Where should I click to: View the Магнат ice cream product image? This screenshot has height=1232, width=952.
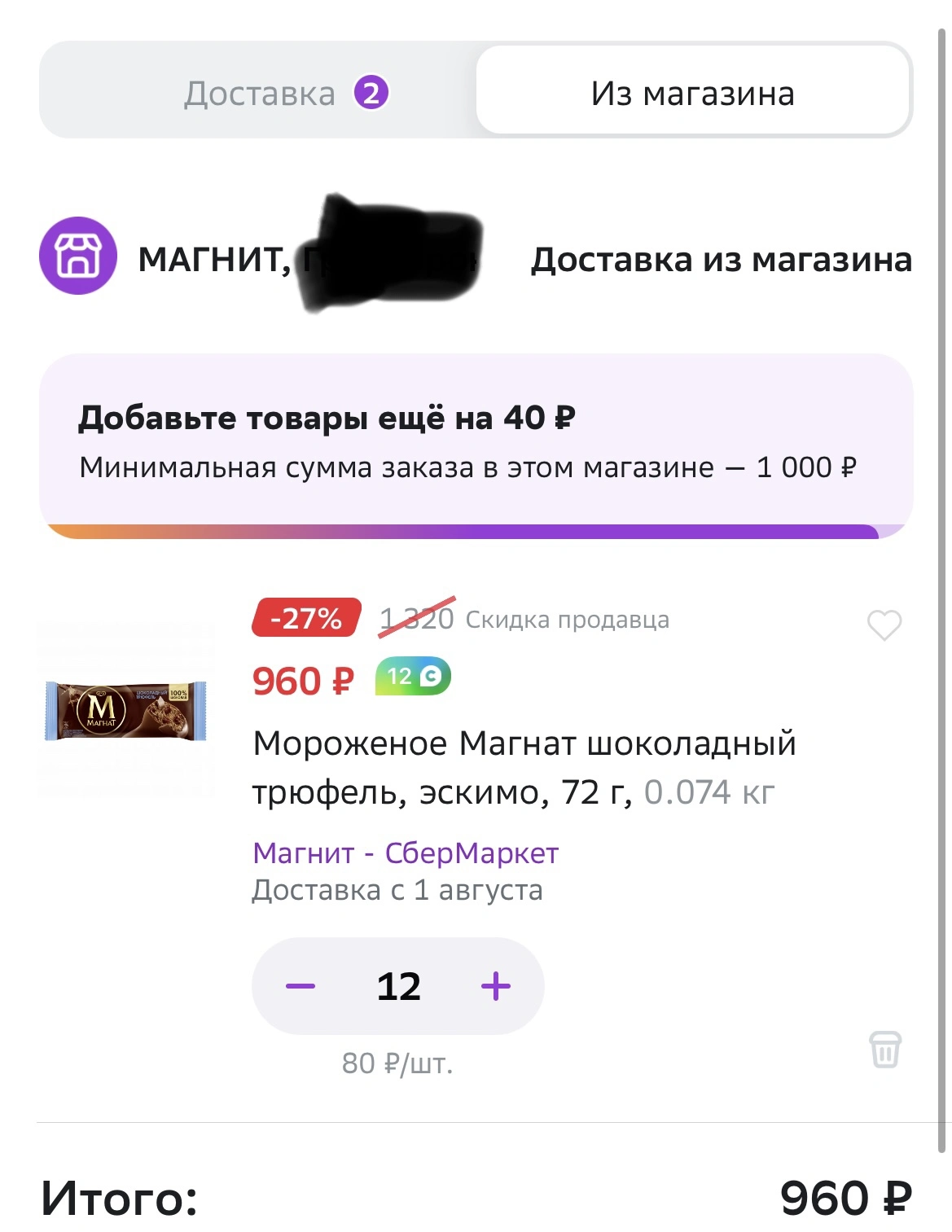coord(125,710)
